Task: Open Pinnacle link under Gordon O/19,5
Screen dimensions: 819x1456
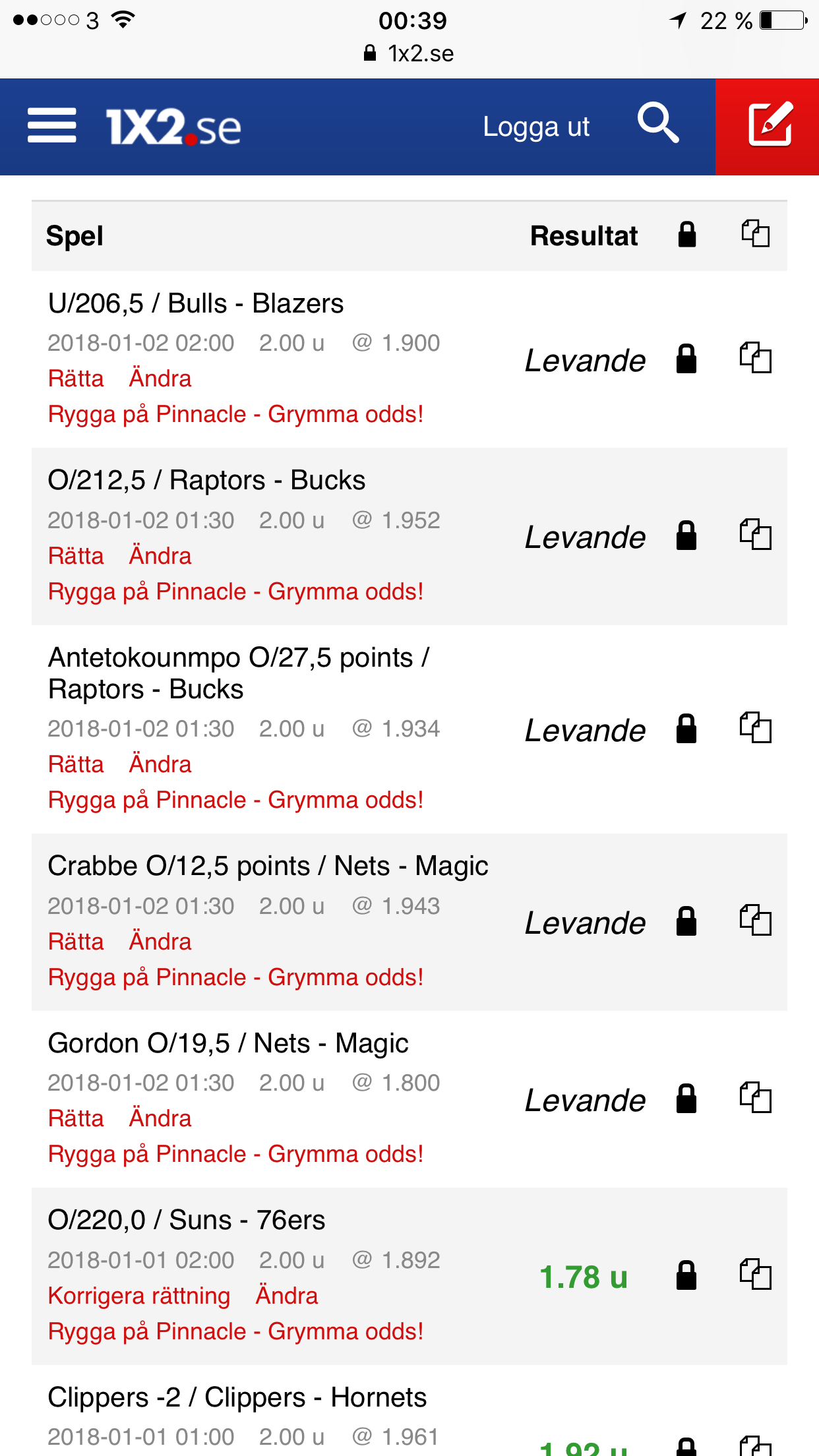Action: 235,1155
